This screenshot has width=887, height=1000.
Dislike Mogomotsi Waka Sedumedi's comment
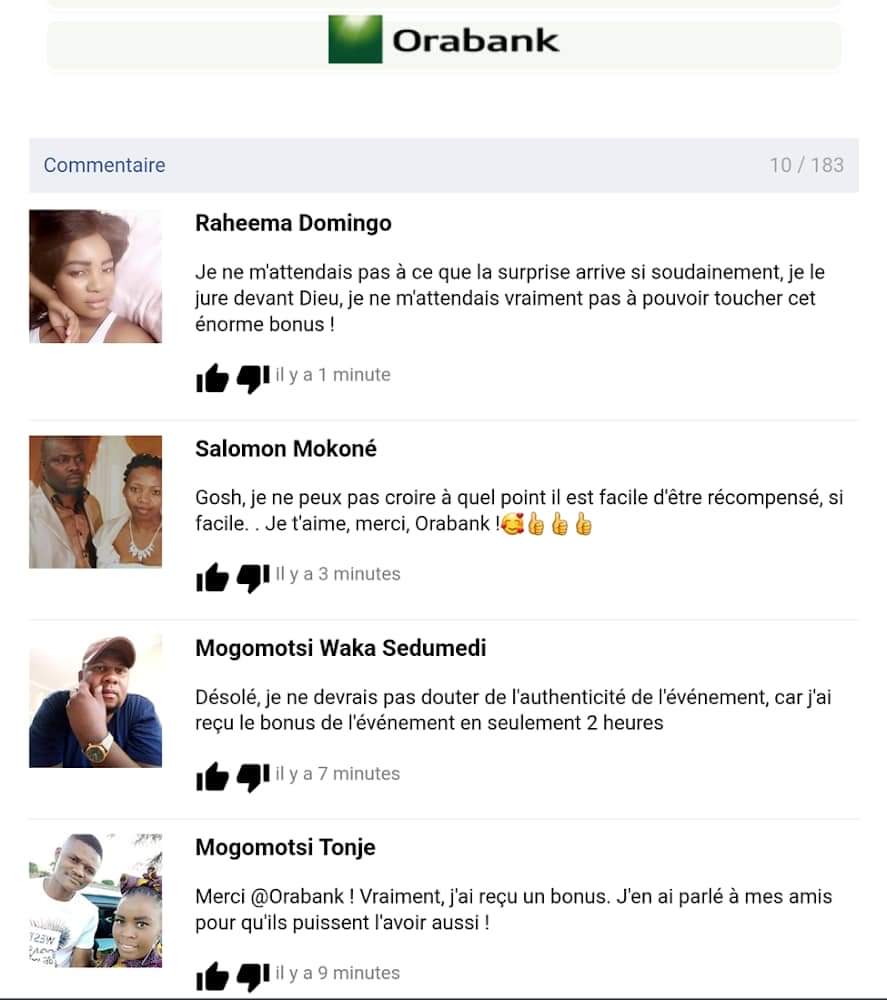tap(253, 777)
